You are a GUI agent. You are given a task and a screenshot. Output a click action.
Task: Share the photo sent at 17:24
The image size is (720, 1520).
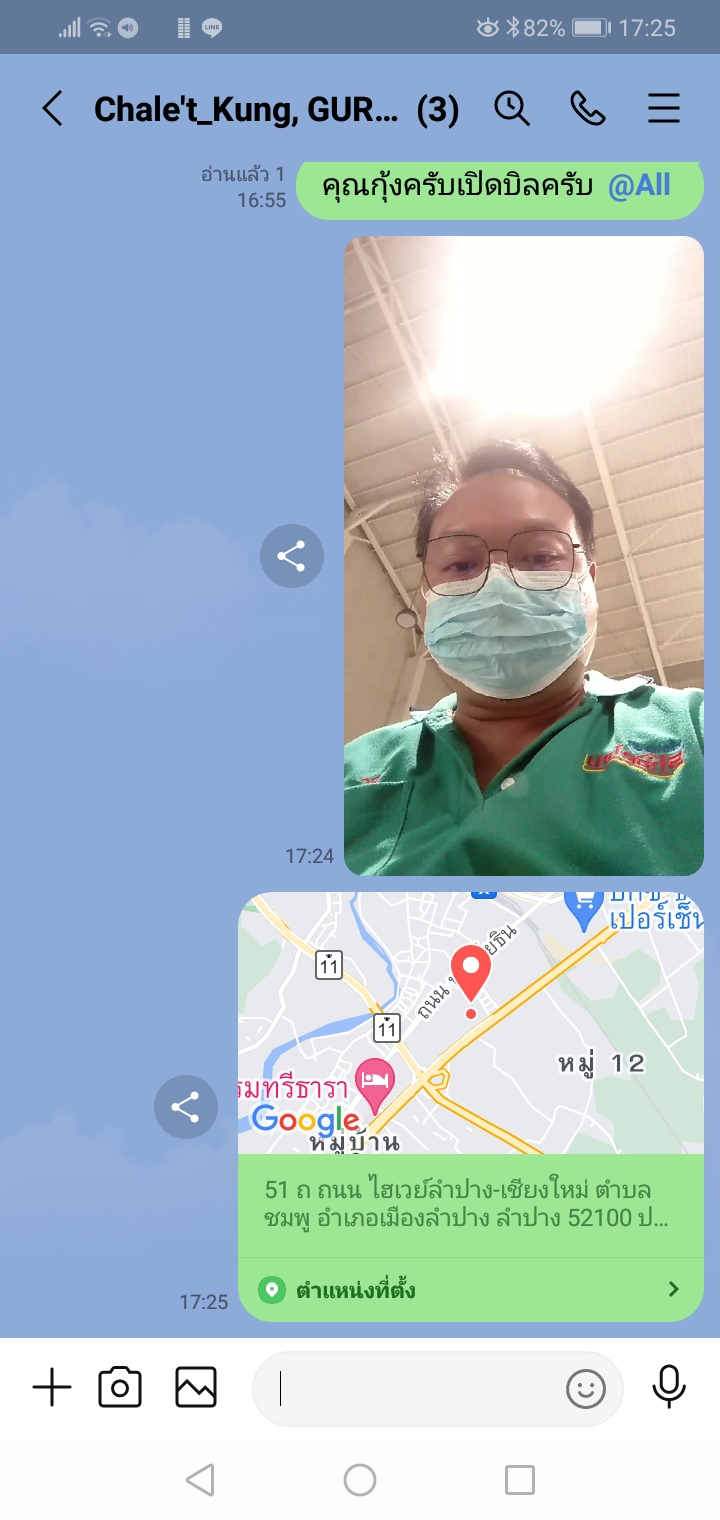291,556
